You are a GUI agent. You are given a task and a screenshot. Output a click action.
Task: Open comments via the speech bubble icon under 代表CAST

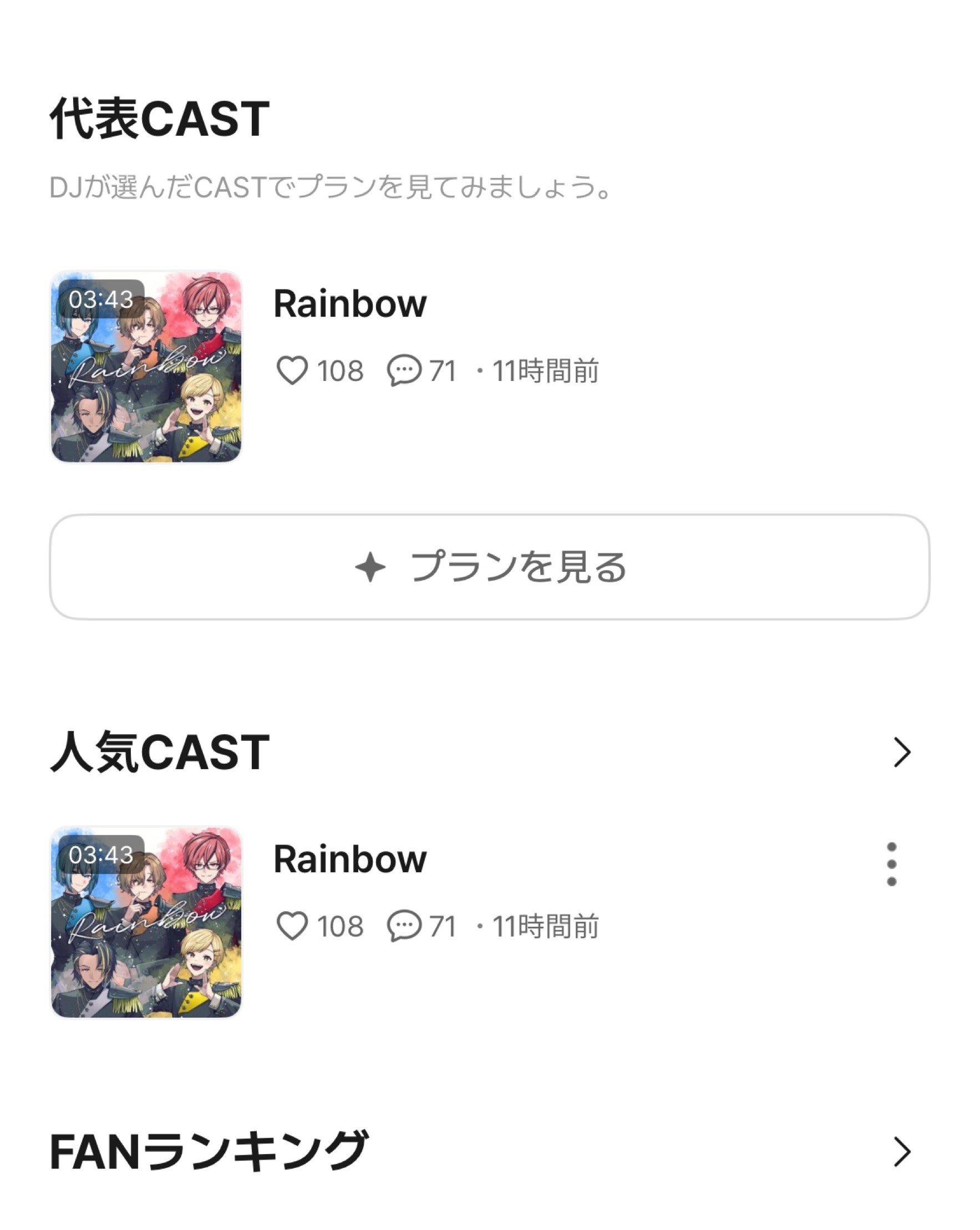point(404,371)
